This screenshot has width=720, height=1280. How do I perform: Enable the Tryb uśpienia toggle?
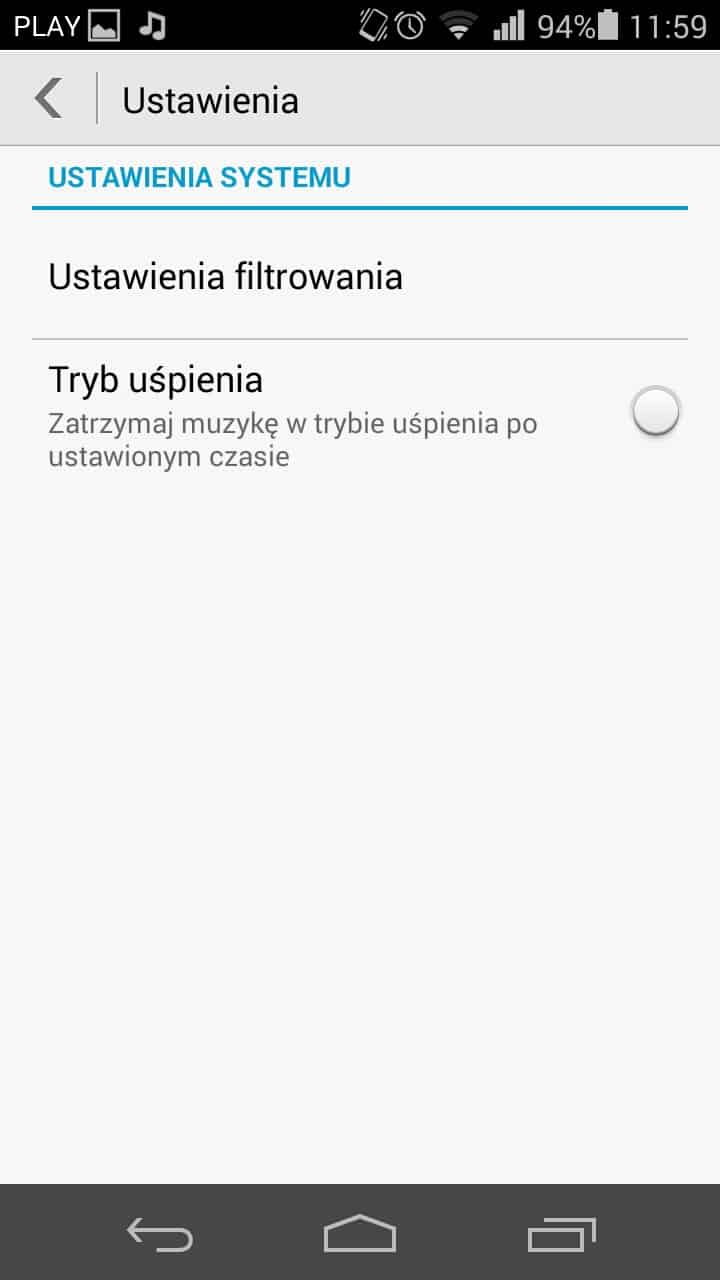pos(656,412)
